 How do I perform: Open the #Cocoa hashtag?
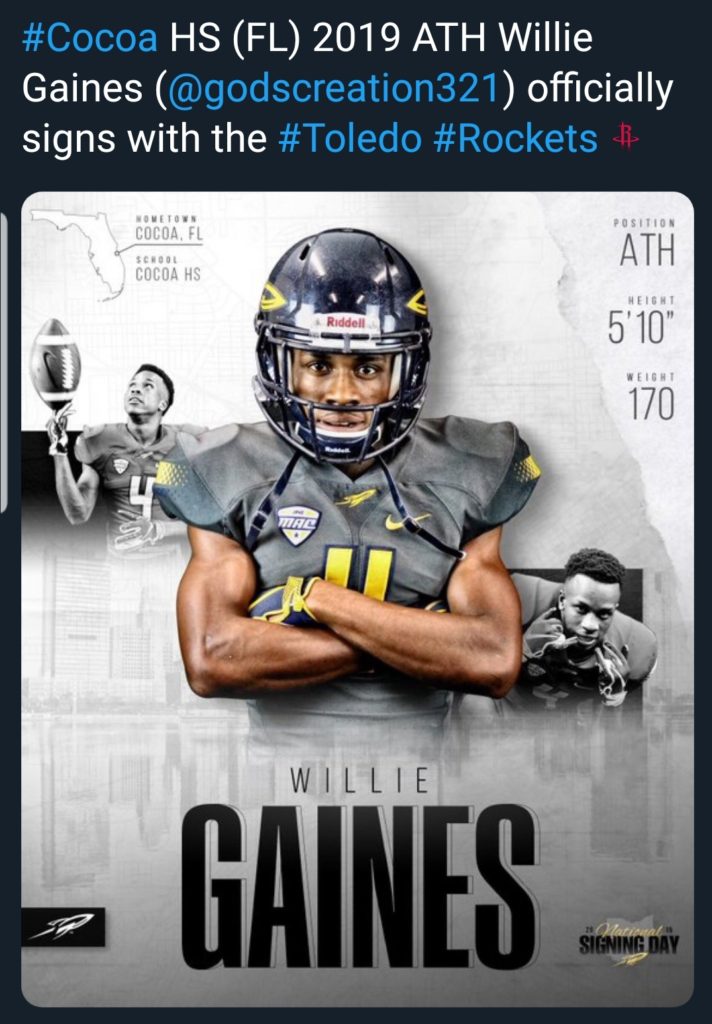click(89, 40)
